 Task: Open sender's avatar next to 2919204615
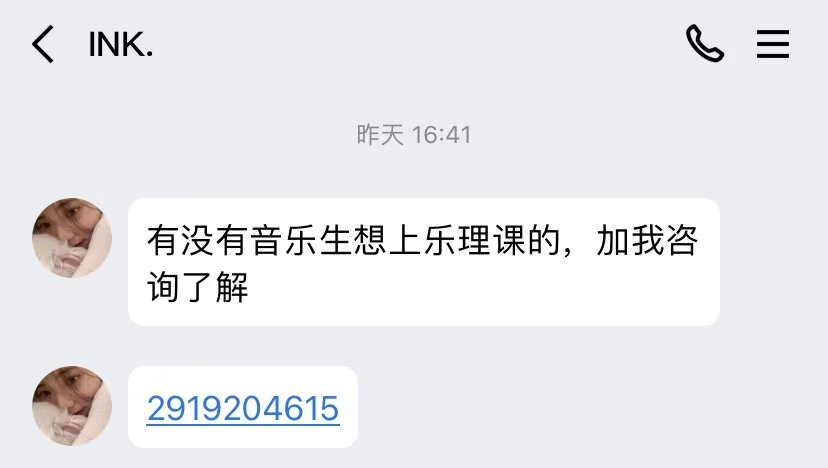pyautogui.click(x=72, y=405)
